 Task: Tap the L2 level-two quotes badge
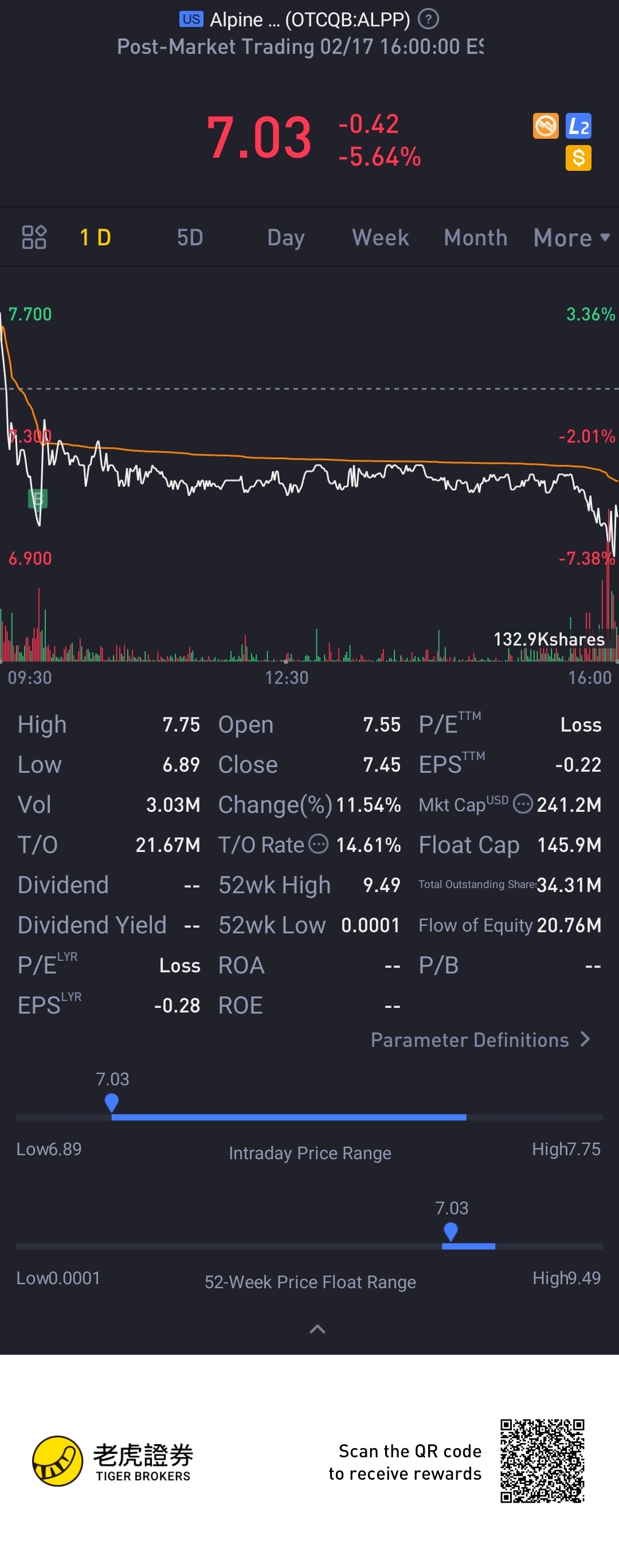coord(578,127)
